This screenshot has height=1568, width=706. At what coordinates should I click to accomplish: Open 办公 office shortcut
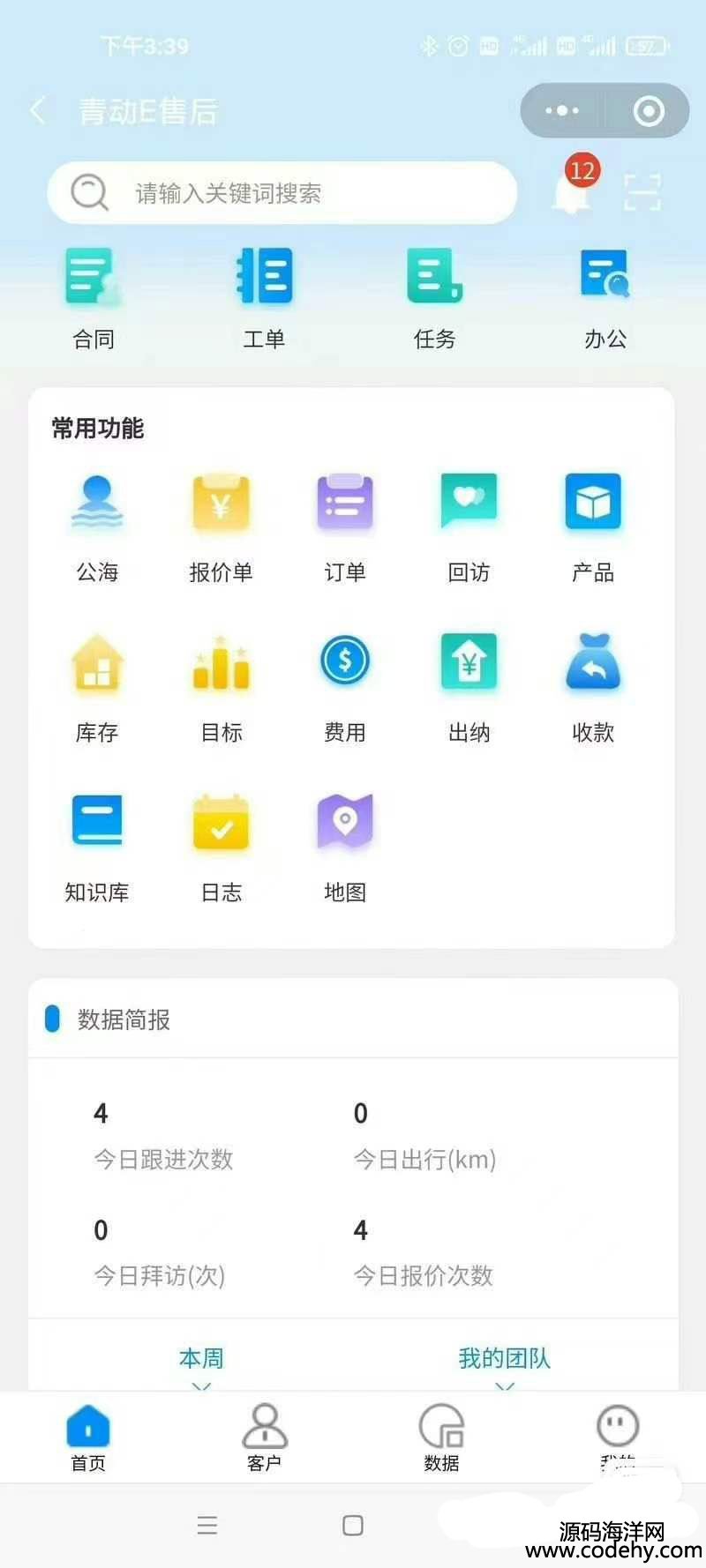(x=605, y=300)
